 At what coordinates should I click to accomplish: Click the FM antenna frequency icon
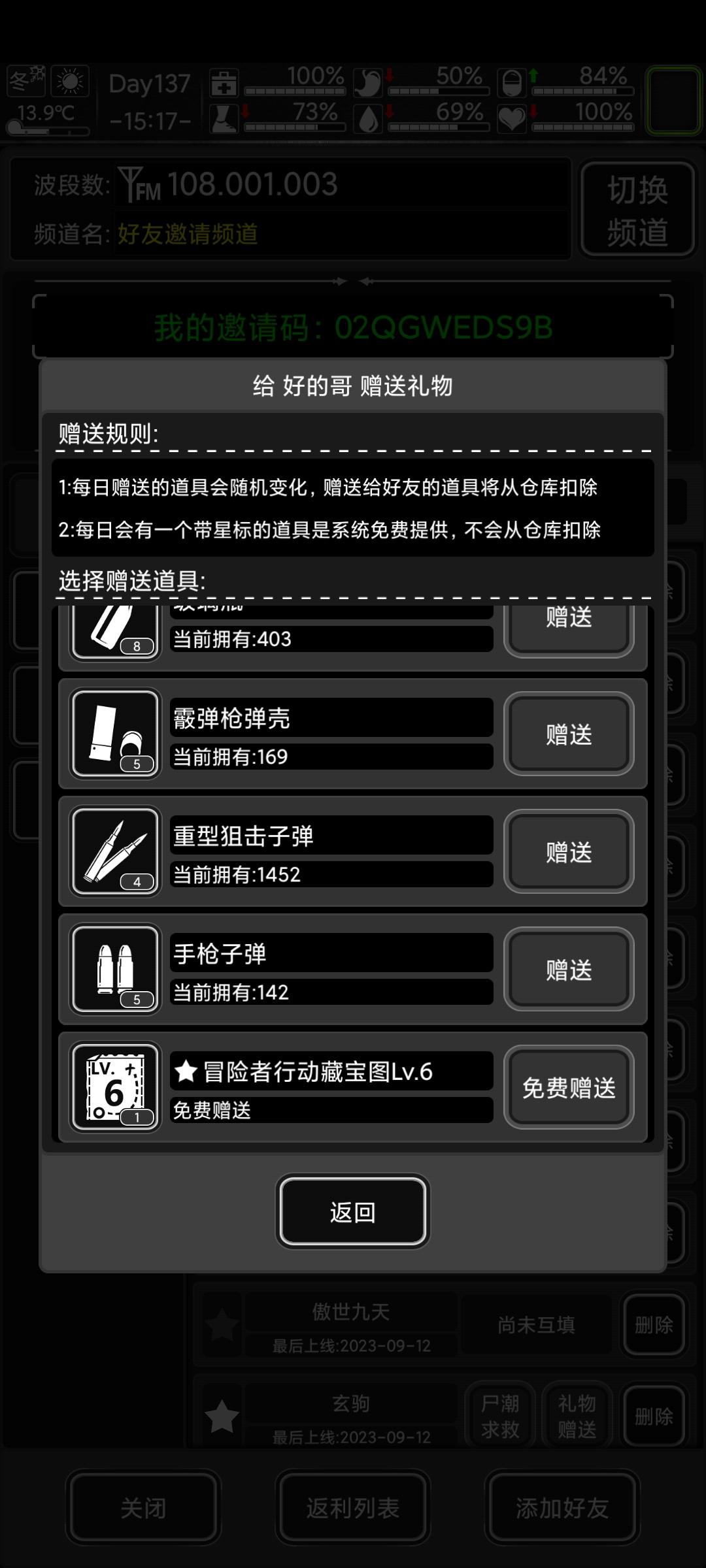[x=134, y=185]
